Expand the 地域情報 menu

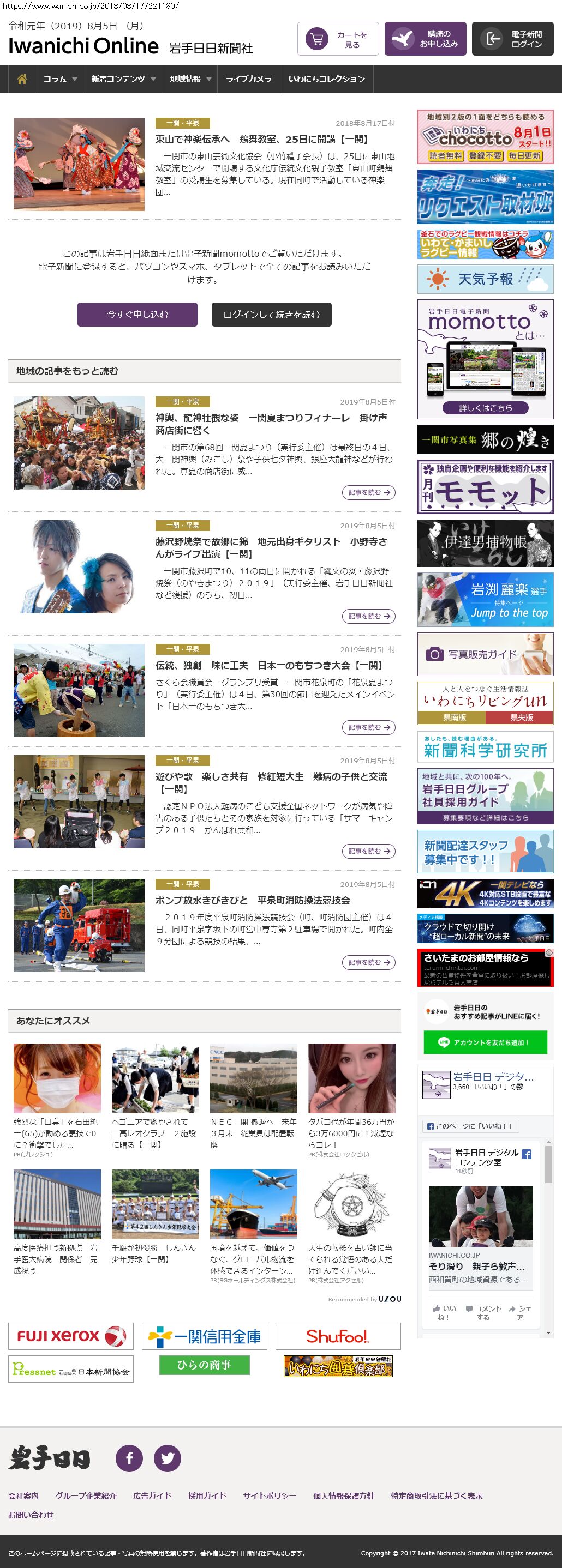[x=190, y=79]
